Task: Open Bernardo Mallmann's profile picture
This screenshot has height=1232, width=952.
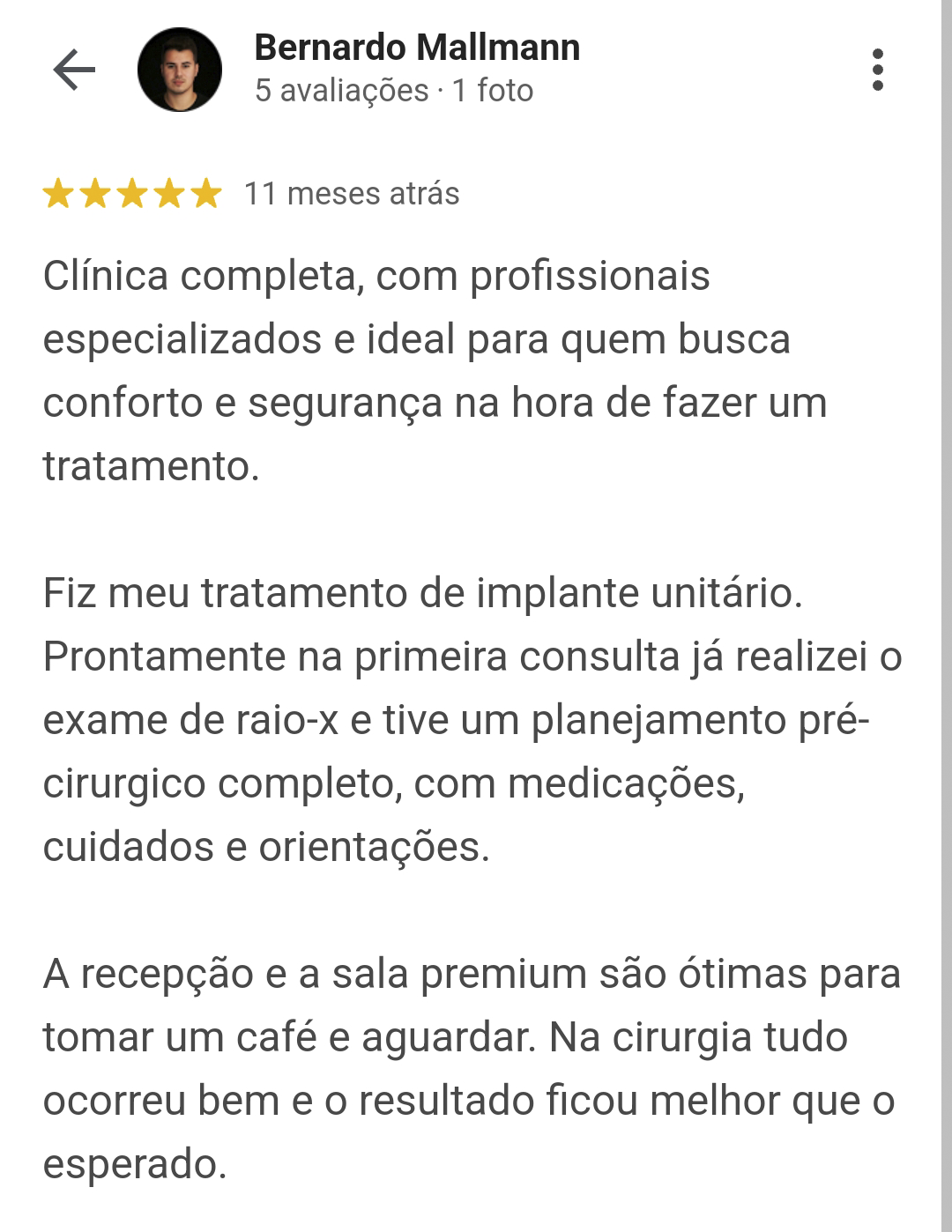Action: [180, 70]
